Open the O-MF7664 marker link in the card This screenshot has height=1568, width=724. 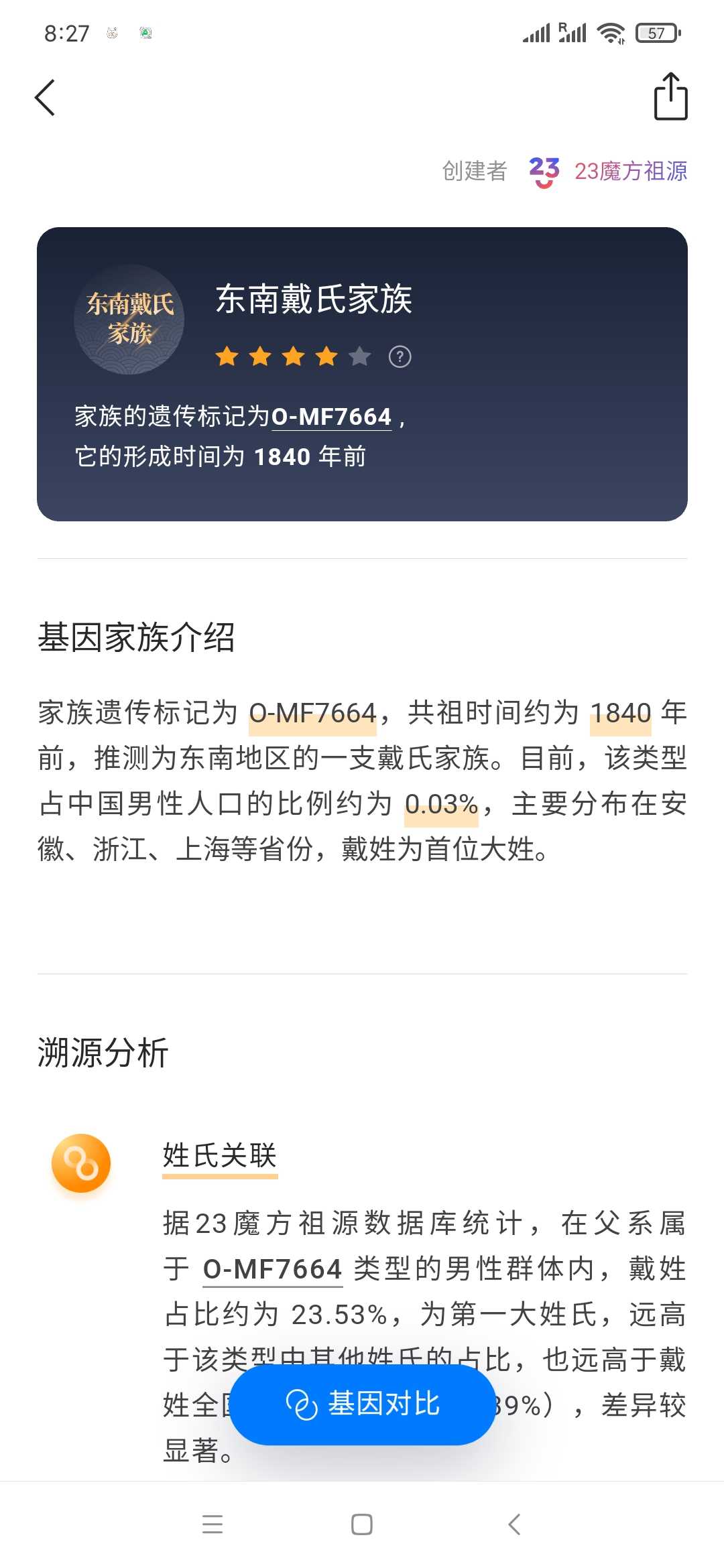pos(331,417)
